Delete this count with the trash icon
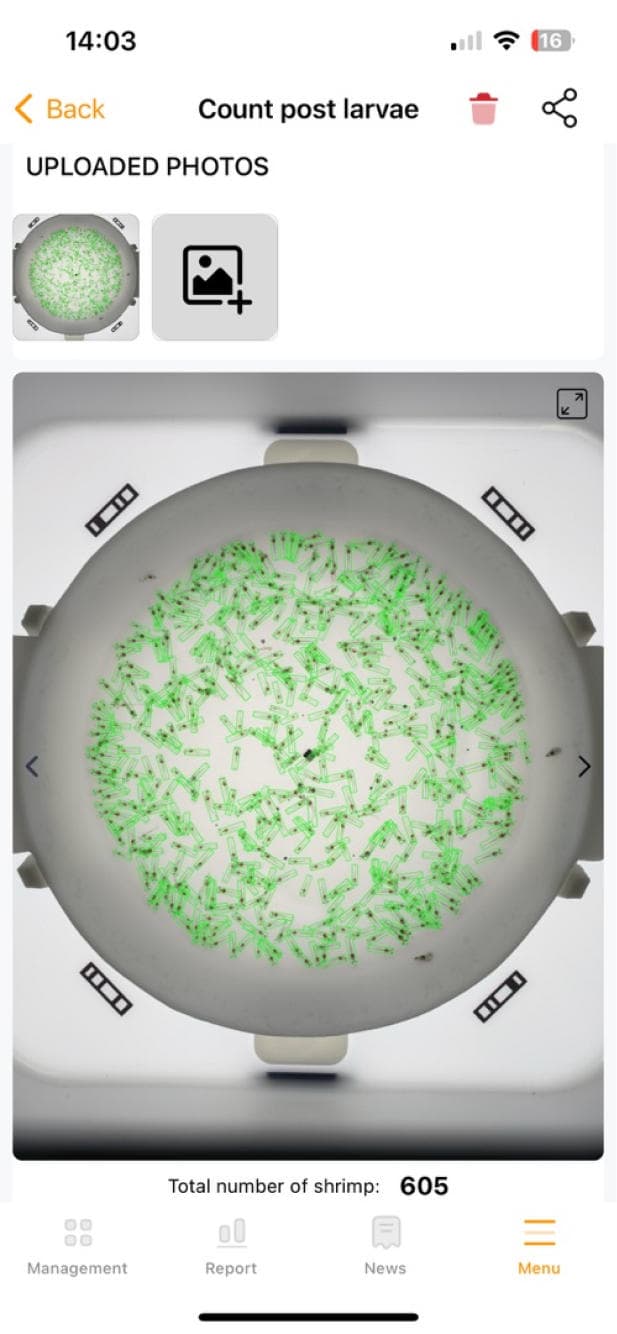The image size is (617, 1334). pos(483,108)
